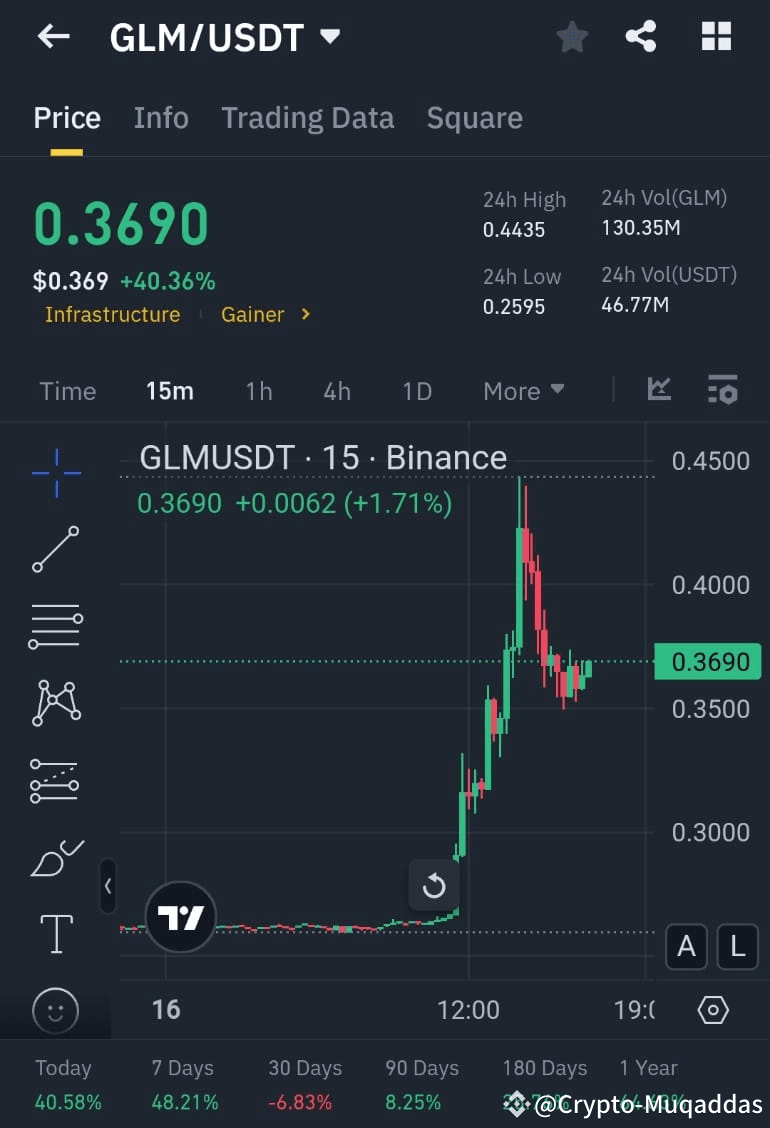Select the trend line drawing tool

pyautogui.click(x=55, y=549)
